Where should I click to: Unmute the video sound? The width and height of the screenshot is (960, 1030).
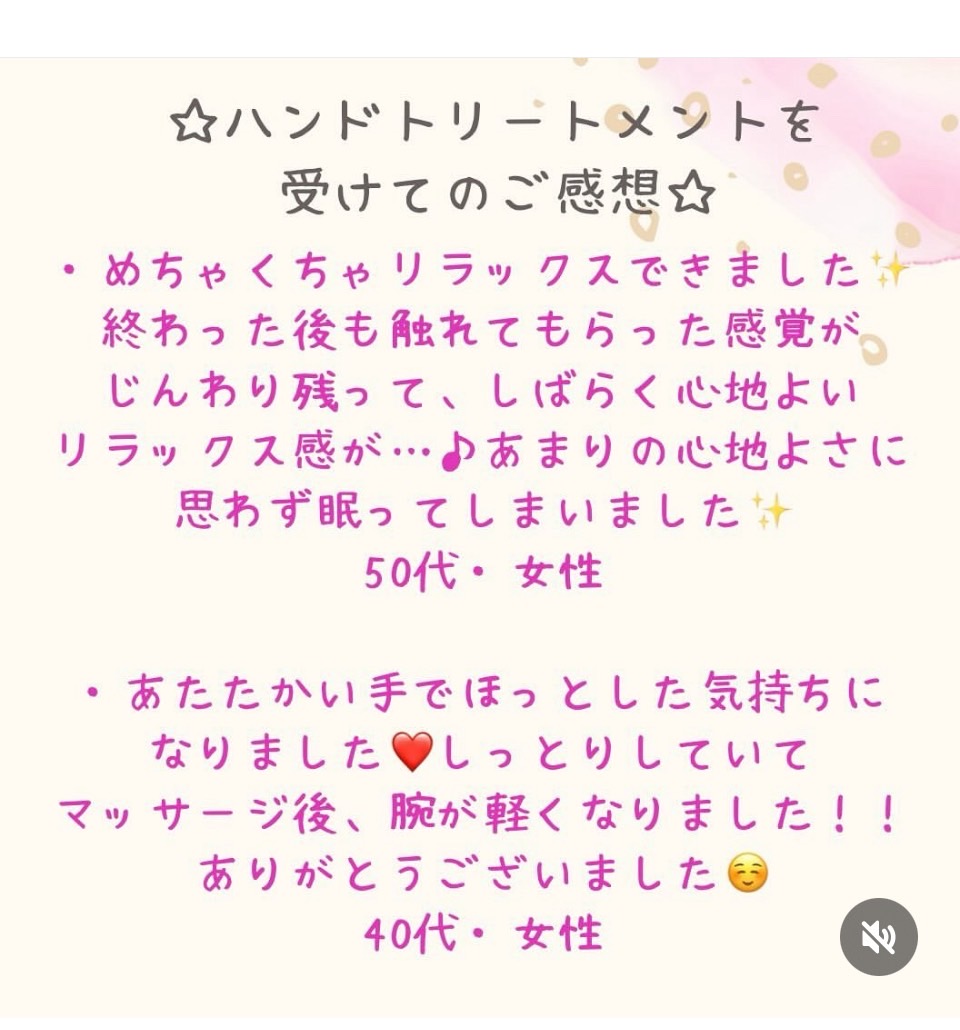click(x=878, y=937)
